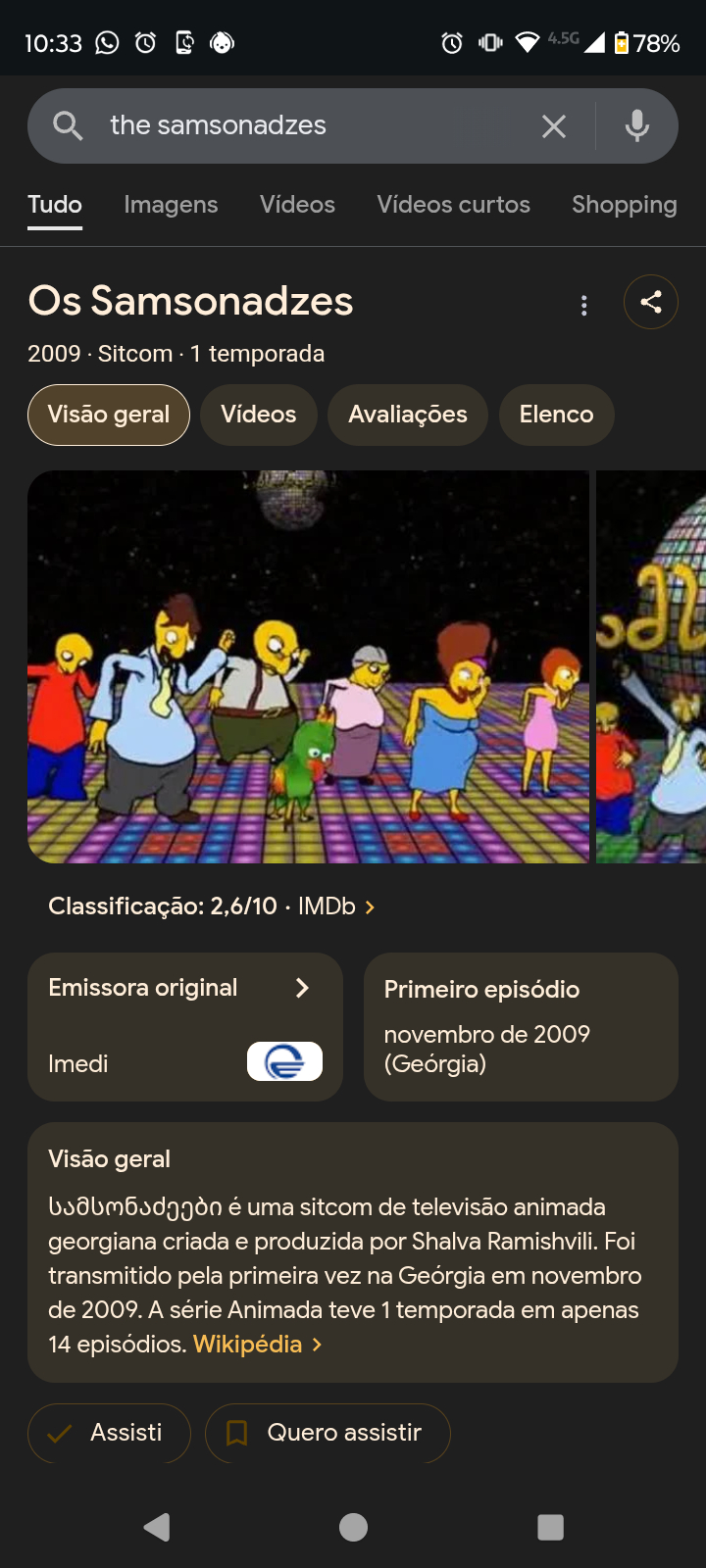This screenshot has width=706, height=1568.
Task: Mark the show as Assisti
Action: click(x=109, y=1433)
